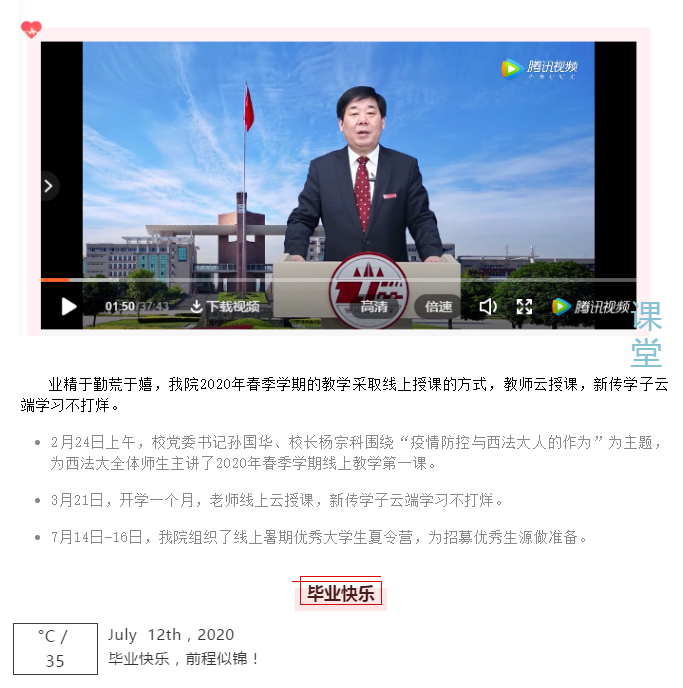Play the embedded video
This screenshot has width=683, height=688.
[x=69, y=306]
